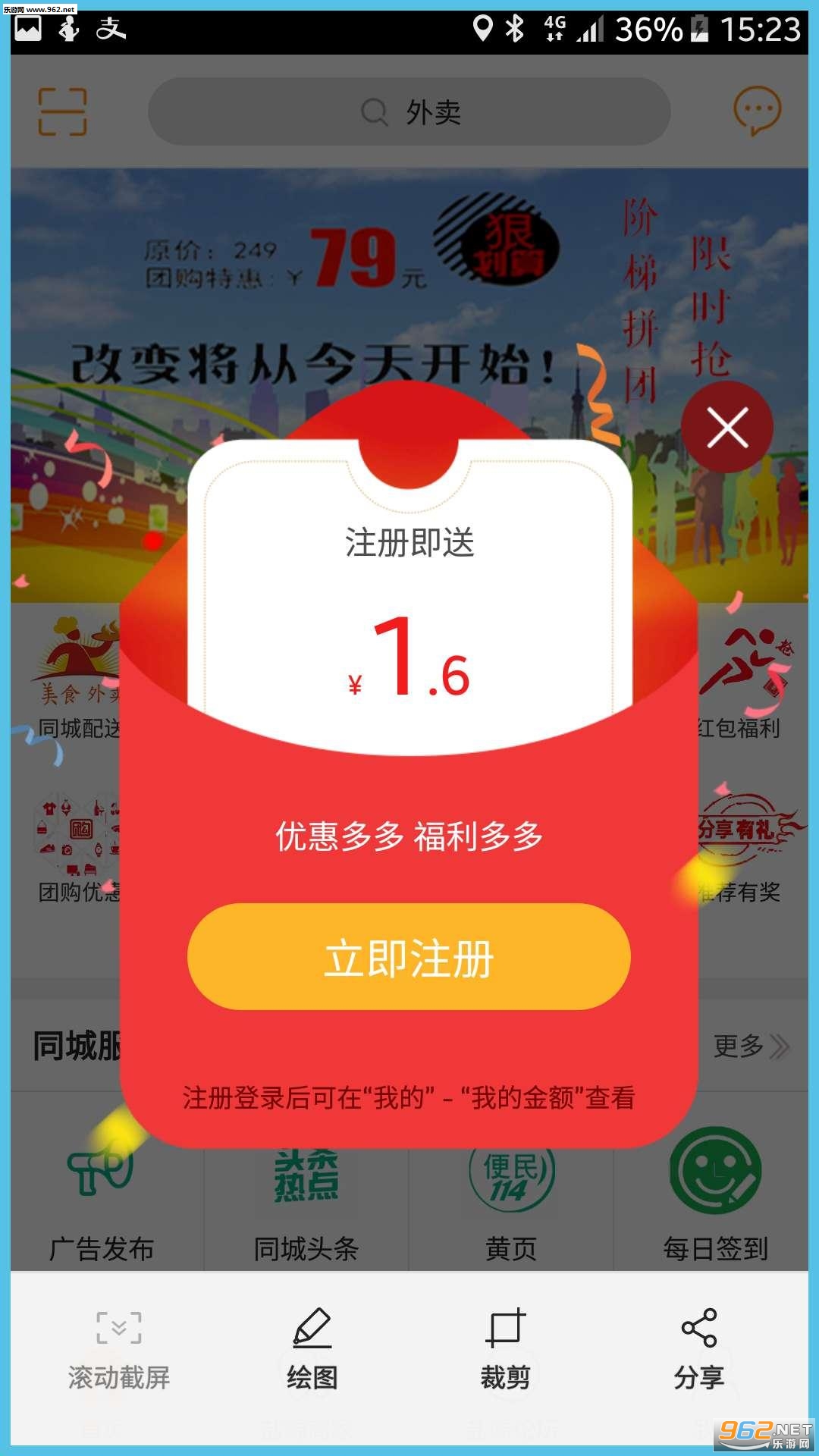Viewport: 819px width, 1456px height.
Task: Close the red envelope popup
Action: 726,428
